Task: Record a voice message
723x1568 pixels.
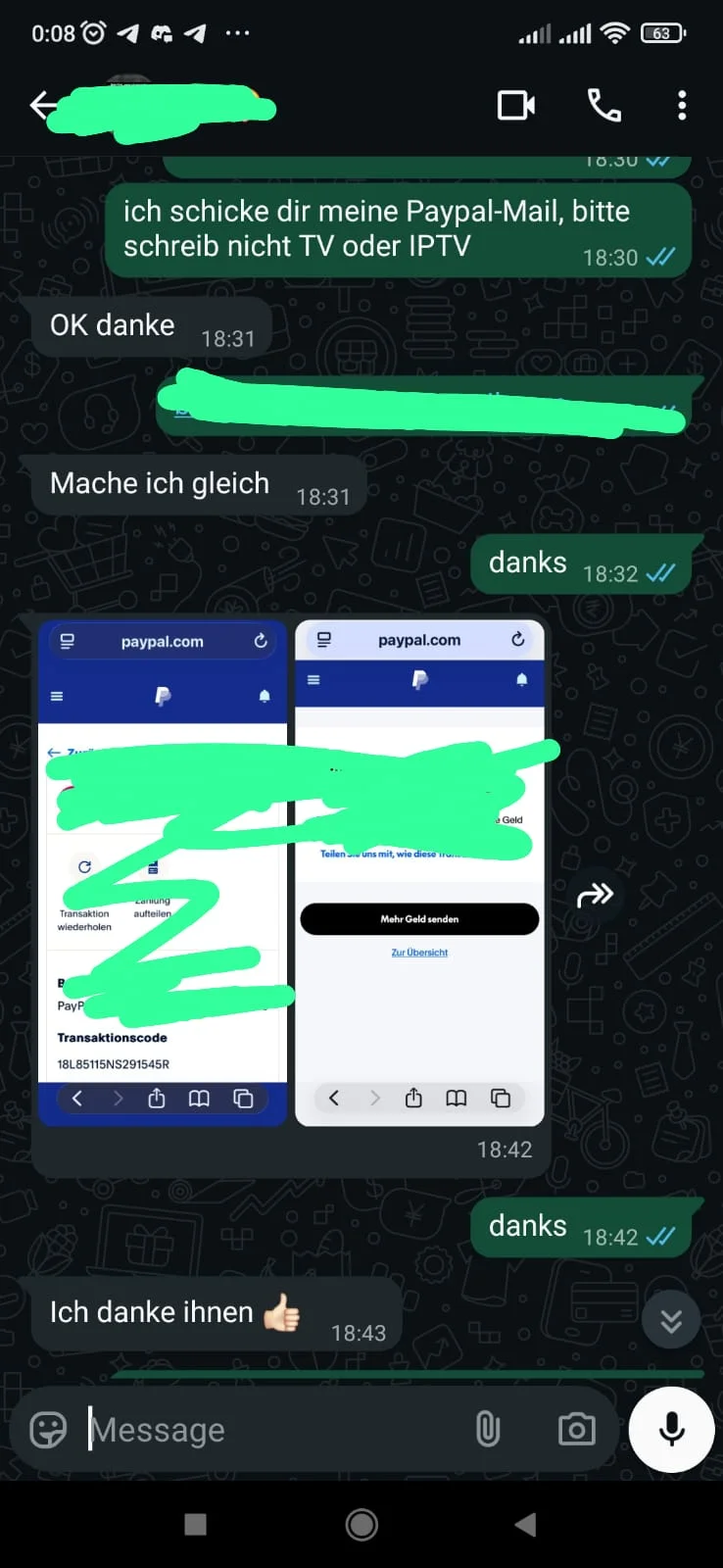Action: (671, 1429)
